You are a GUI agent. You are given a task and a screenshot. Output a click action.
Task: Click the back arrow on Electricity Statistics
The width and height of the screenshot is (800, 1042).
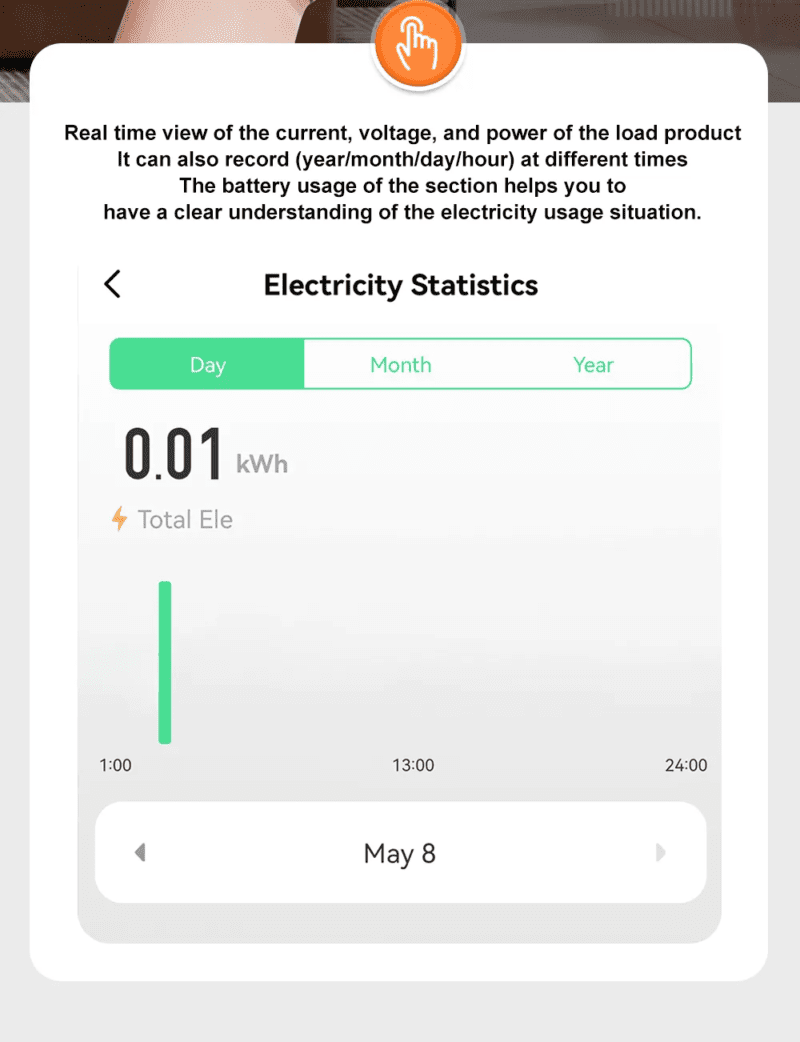point(112,284)
